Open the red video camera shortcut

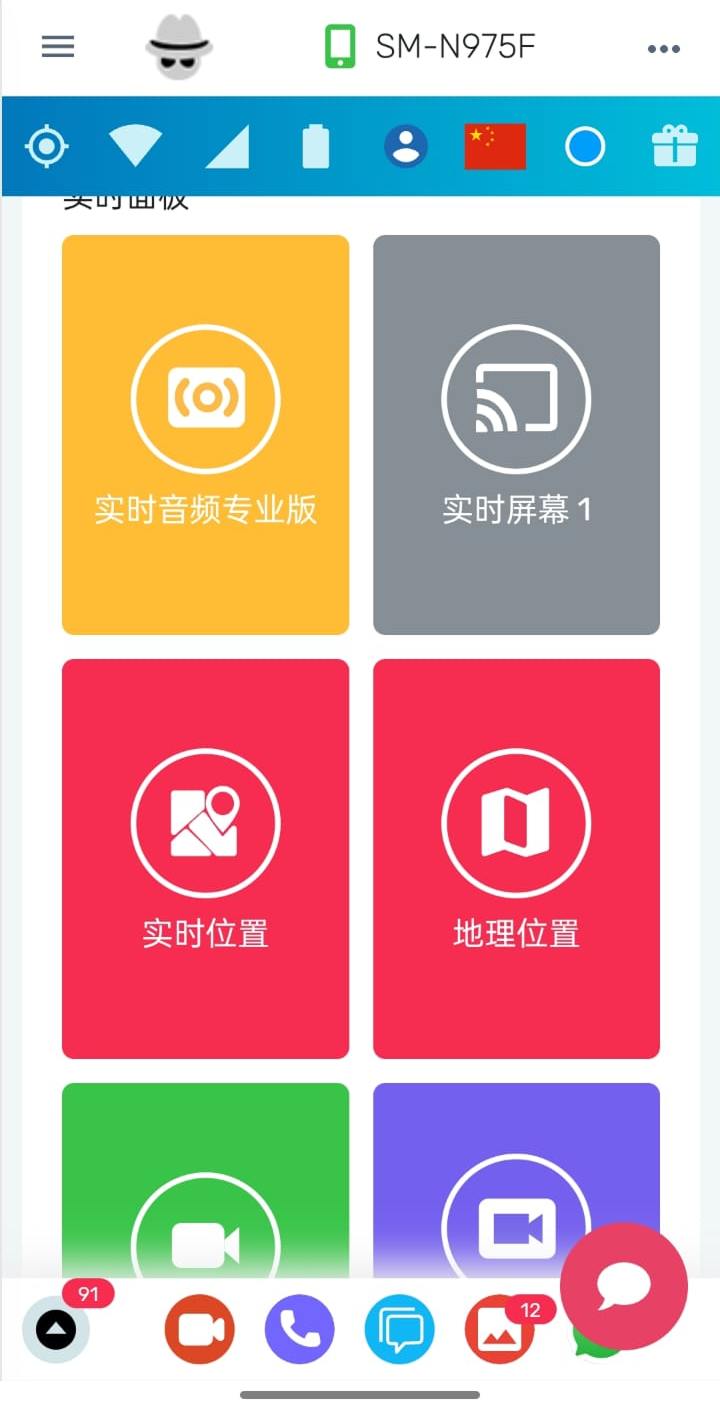(x=200, y=1329)
